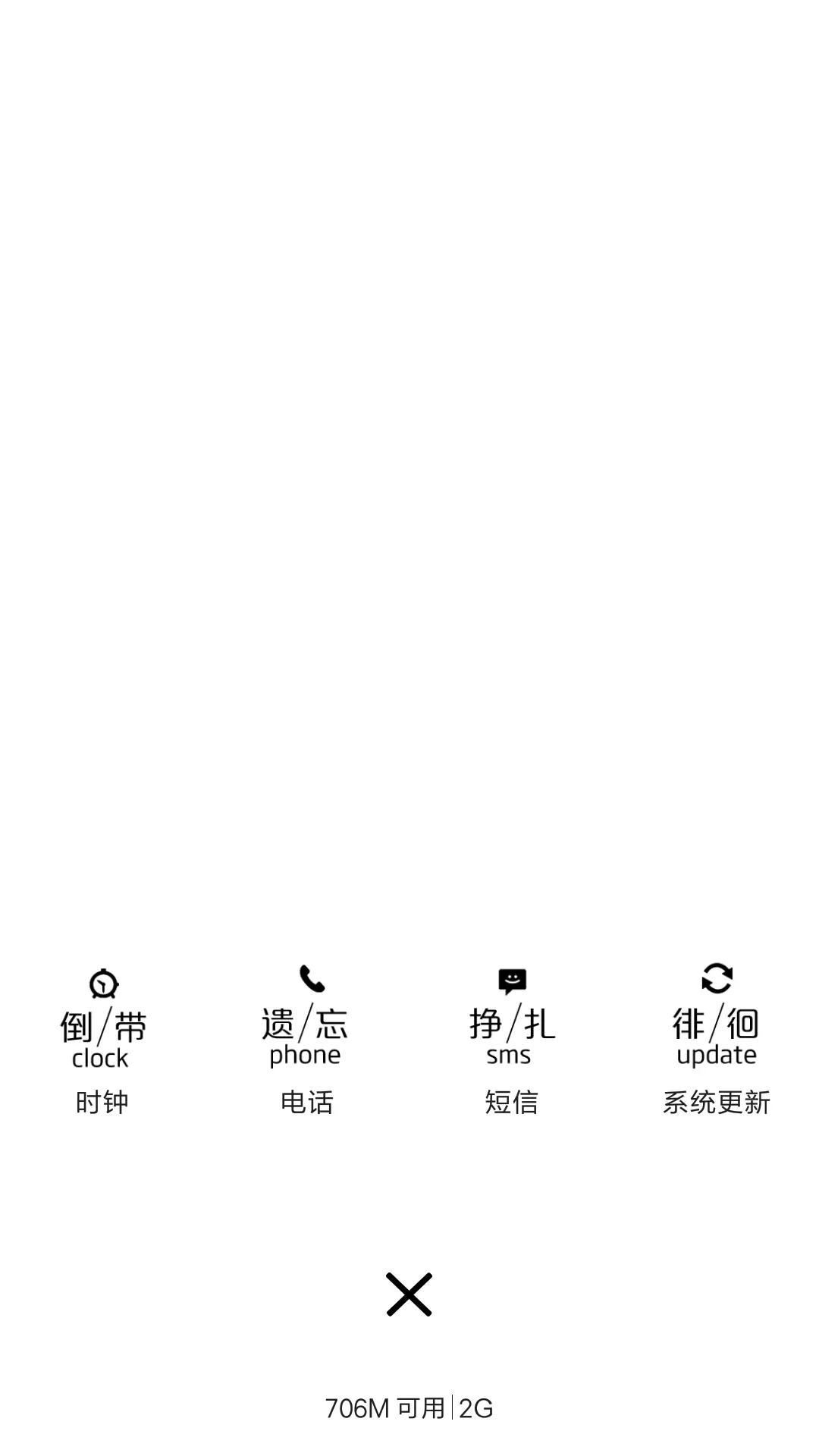Open the full SMS shortcut entry 挣/扎
The height and width of the screenshot is (1456, 819).
[512, 1024]
